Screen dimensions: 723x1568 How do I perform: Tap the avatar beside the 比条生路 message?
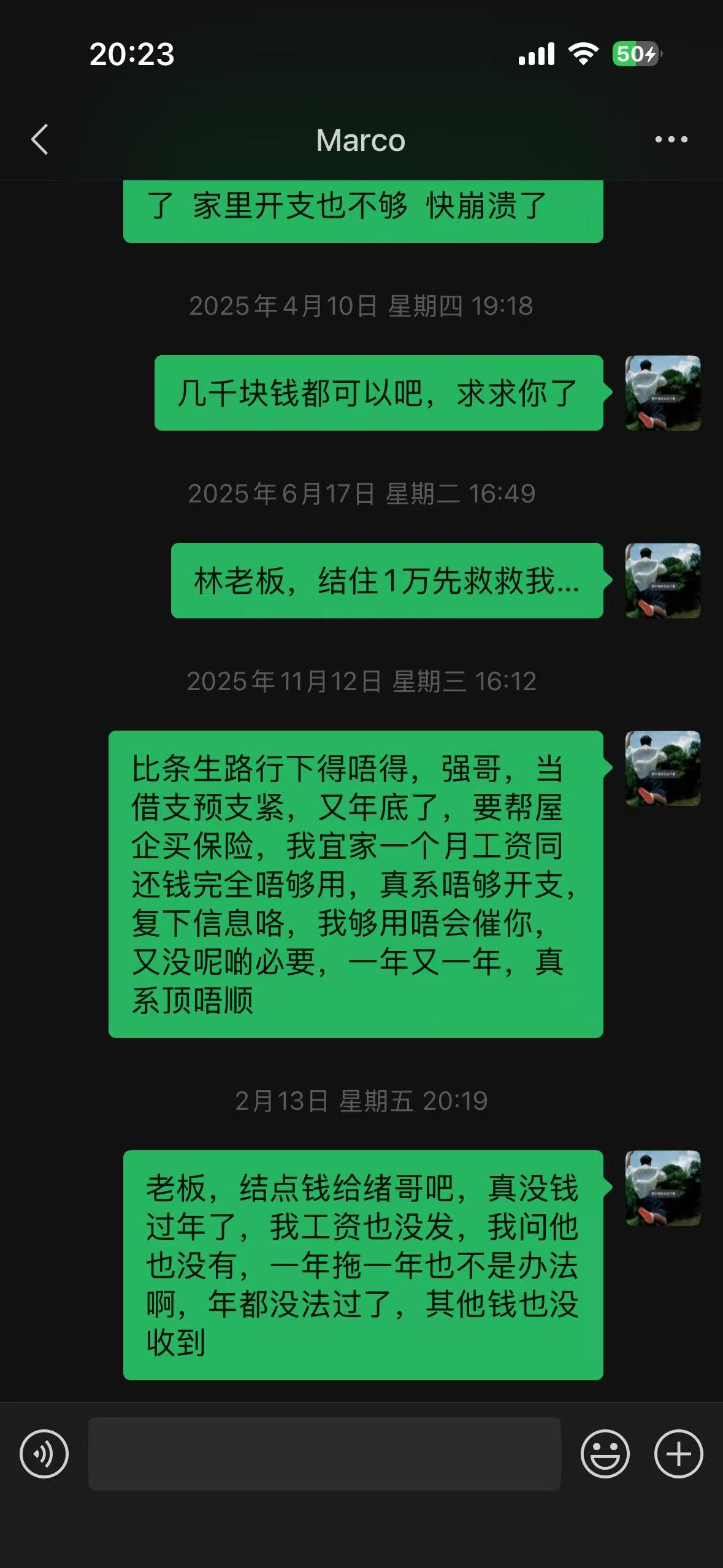[662, 768]
